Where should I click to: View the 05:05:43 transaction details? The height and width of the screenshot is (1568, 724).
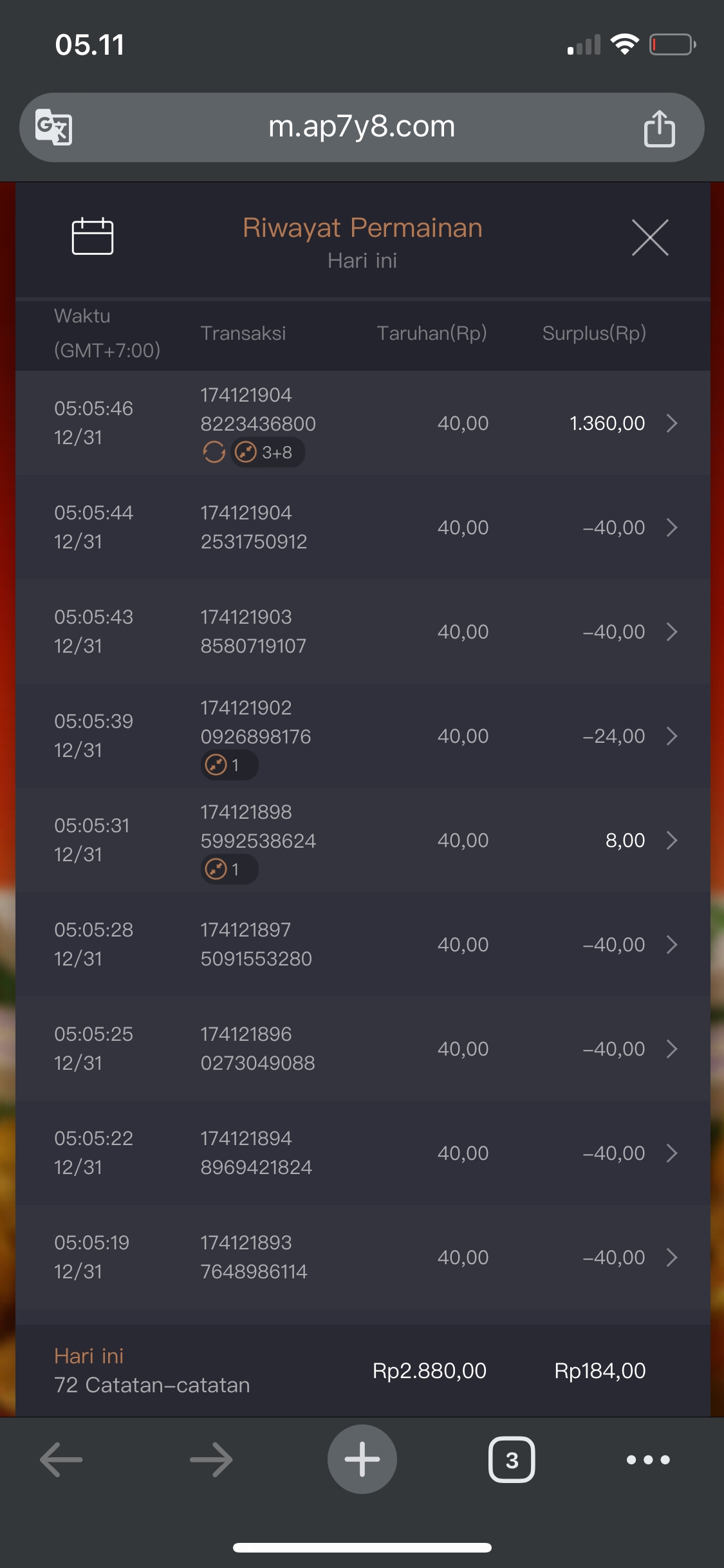[671, 632]
